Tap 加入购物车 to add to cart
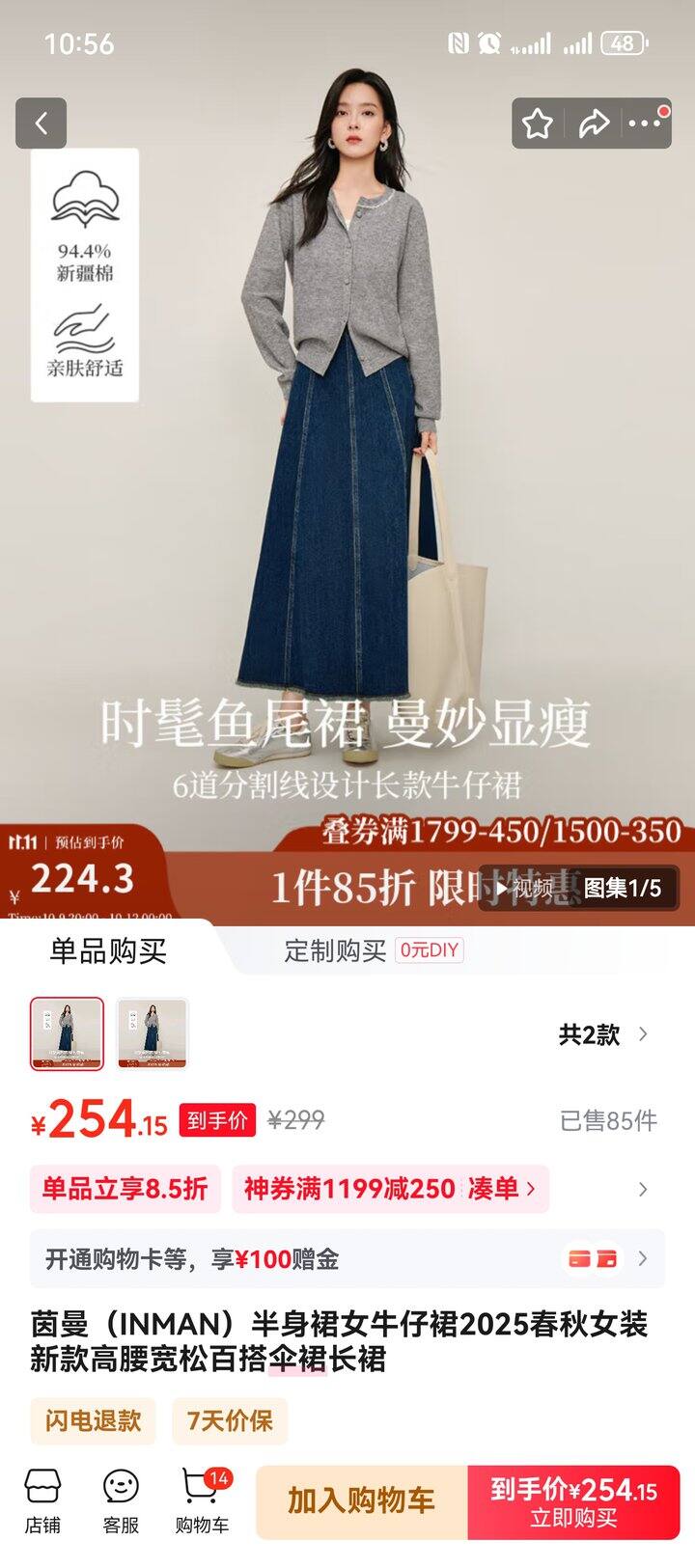The height and width of the screenshot is (1568, 695). (x=361, y=1501)
